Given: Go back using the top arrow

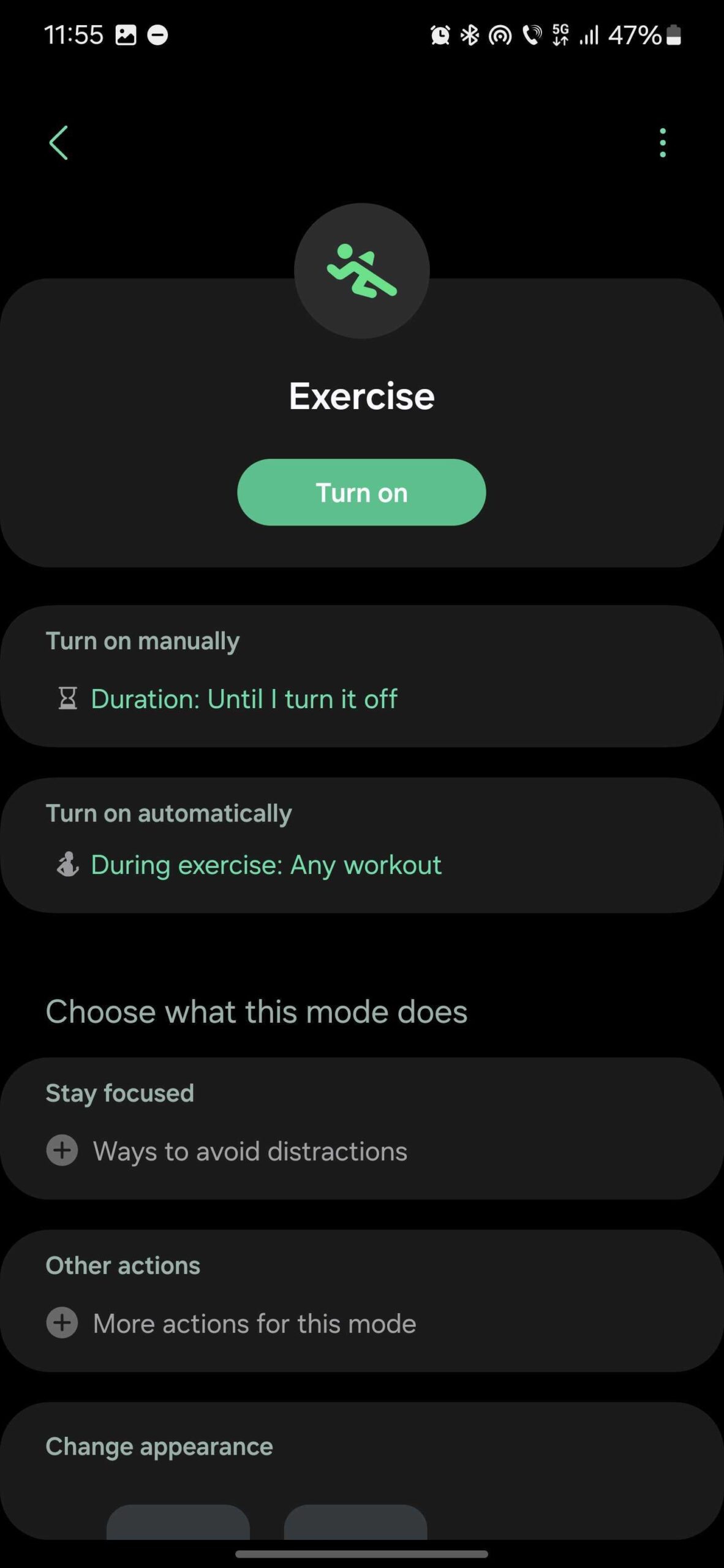Looking at the screenshot, I should 59,143.
